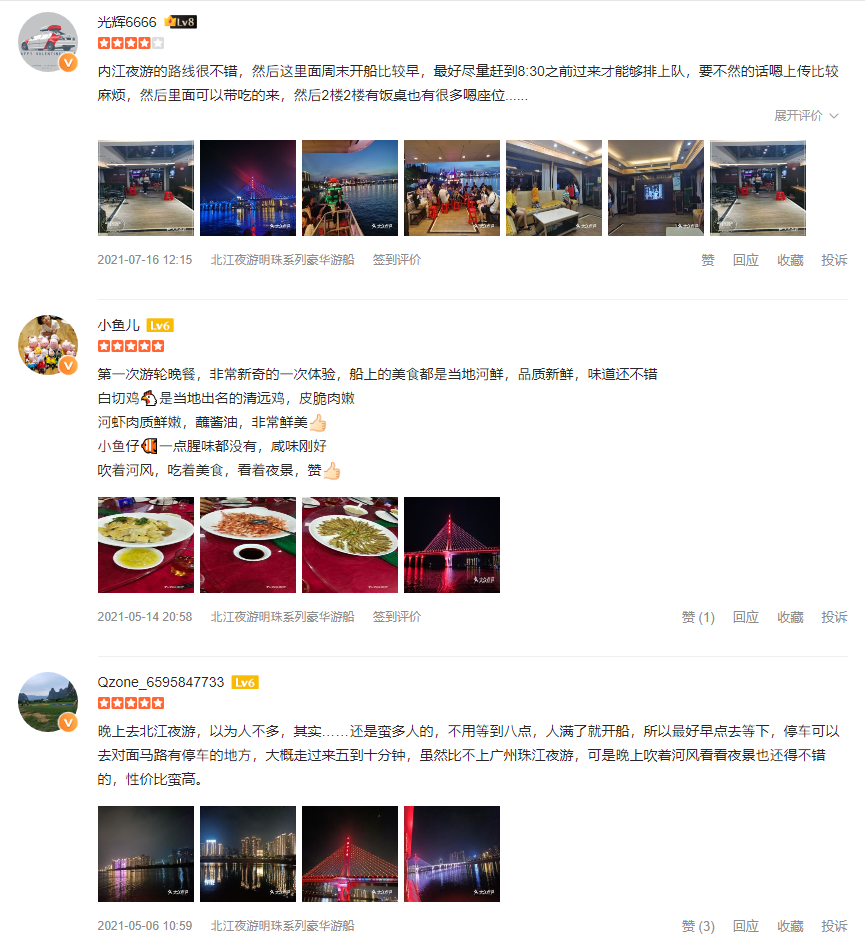Reply to 小鱼儿's review
Viewport: 865px width, 945px height.
[745, 618]
